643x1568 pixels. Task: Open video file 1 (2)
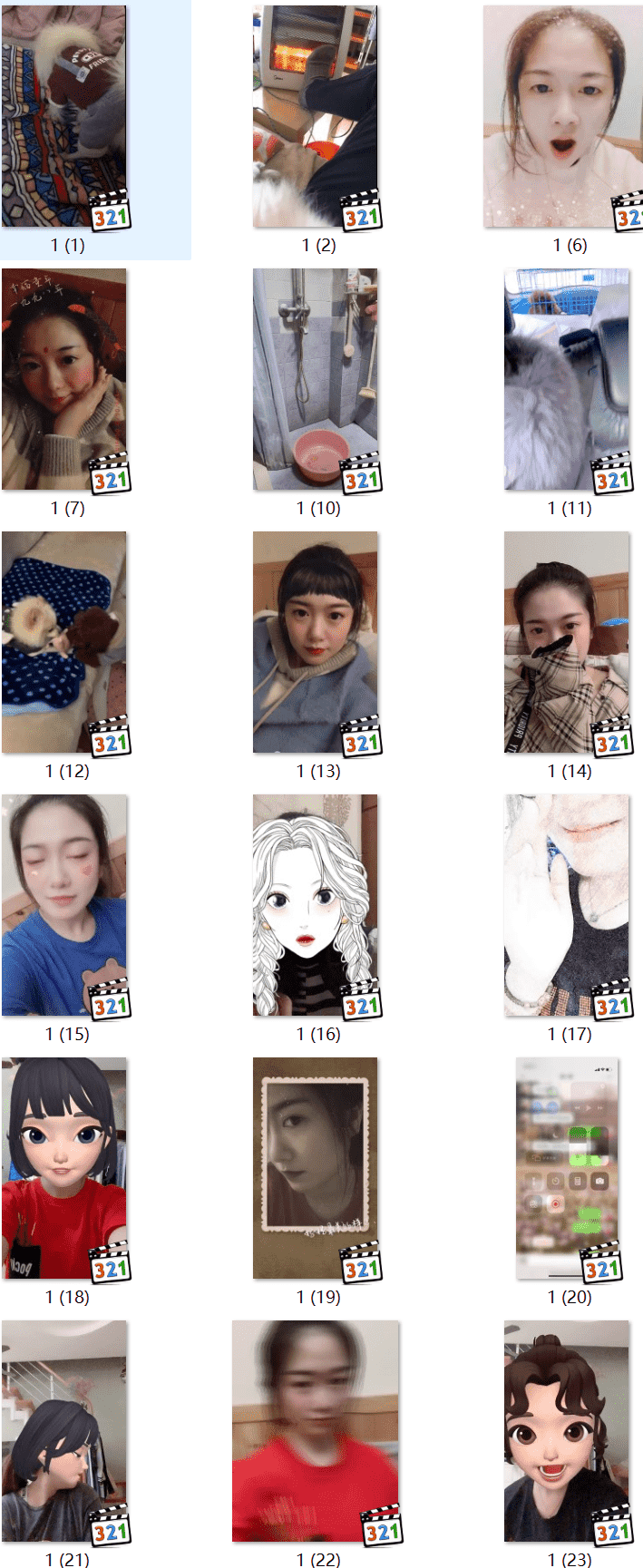point(315,116)
